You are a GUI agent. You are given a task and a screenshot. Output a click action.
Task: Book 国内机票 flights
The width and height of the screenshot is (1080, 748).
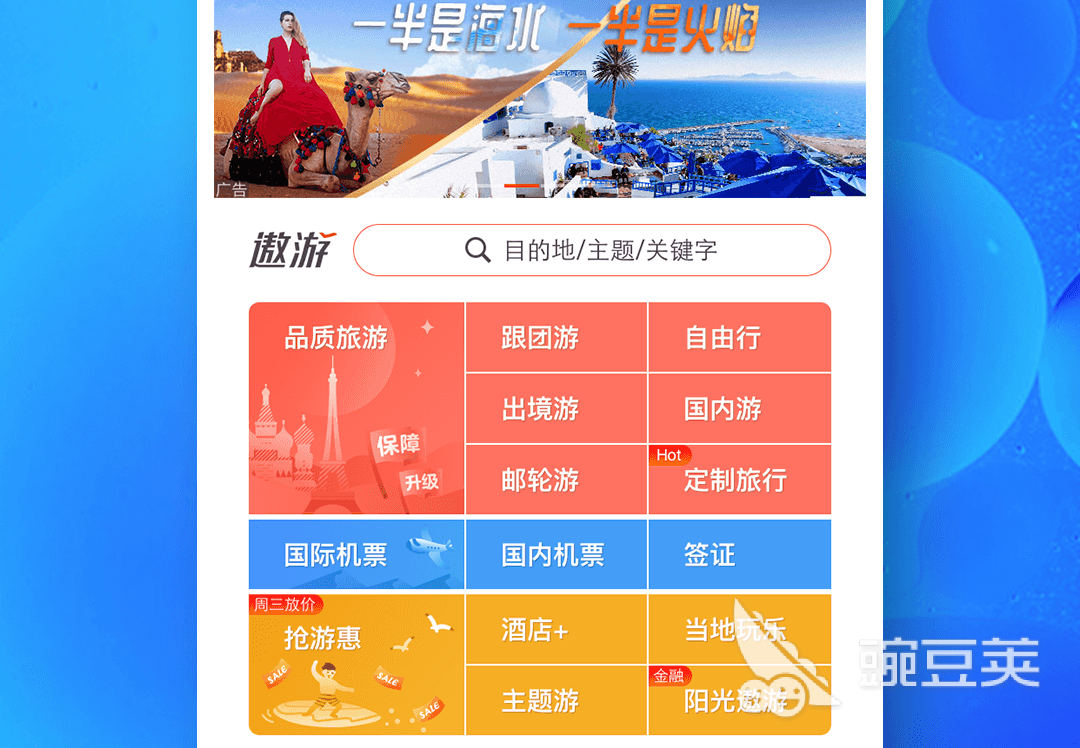click(x=556, y=555)
